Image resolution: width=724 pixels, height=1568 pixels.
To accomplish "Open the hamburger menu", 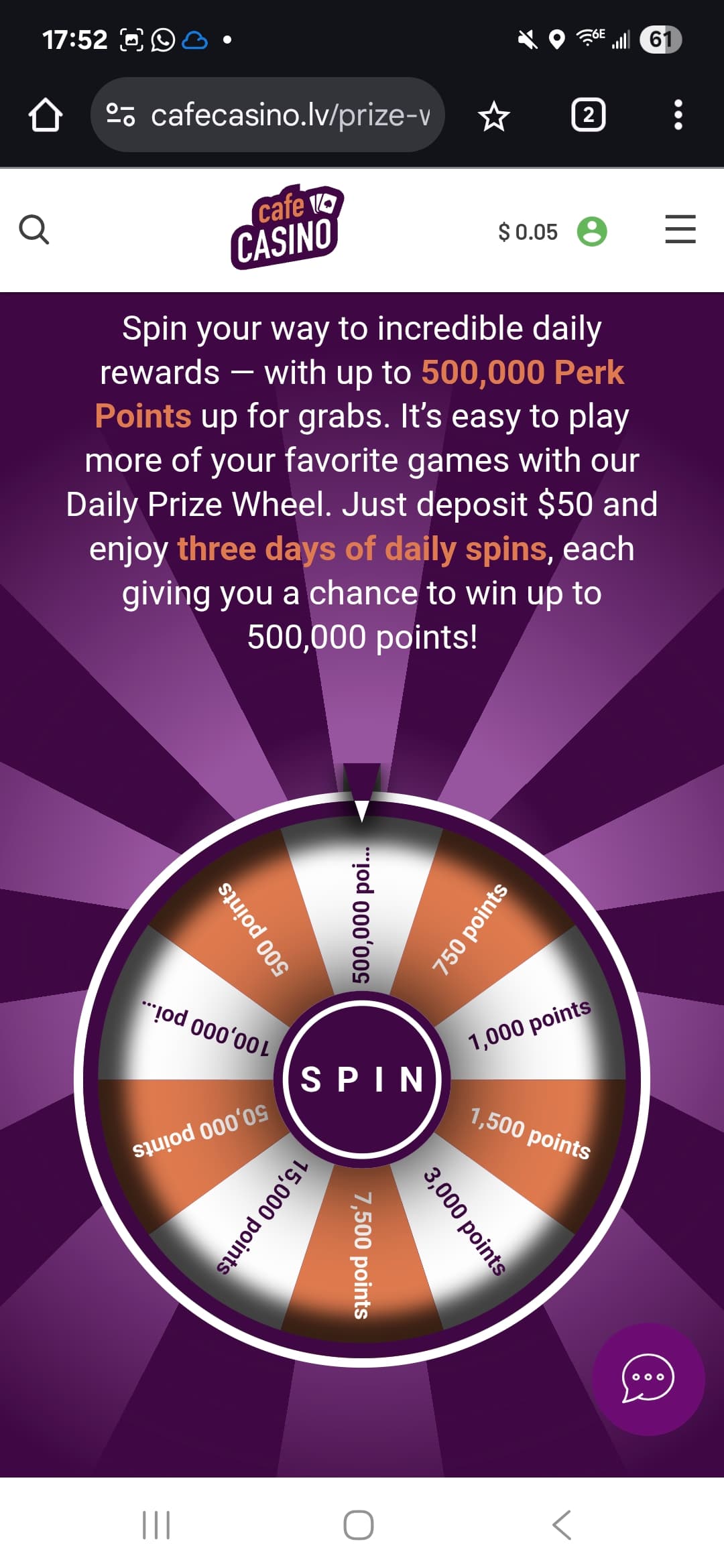I will click(x=680, y=230).
